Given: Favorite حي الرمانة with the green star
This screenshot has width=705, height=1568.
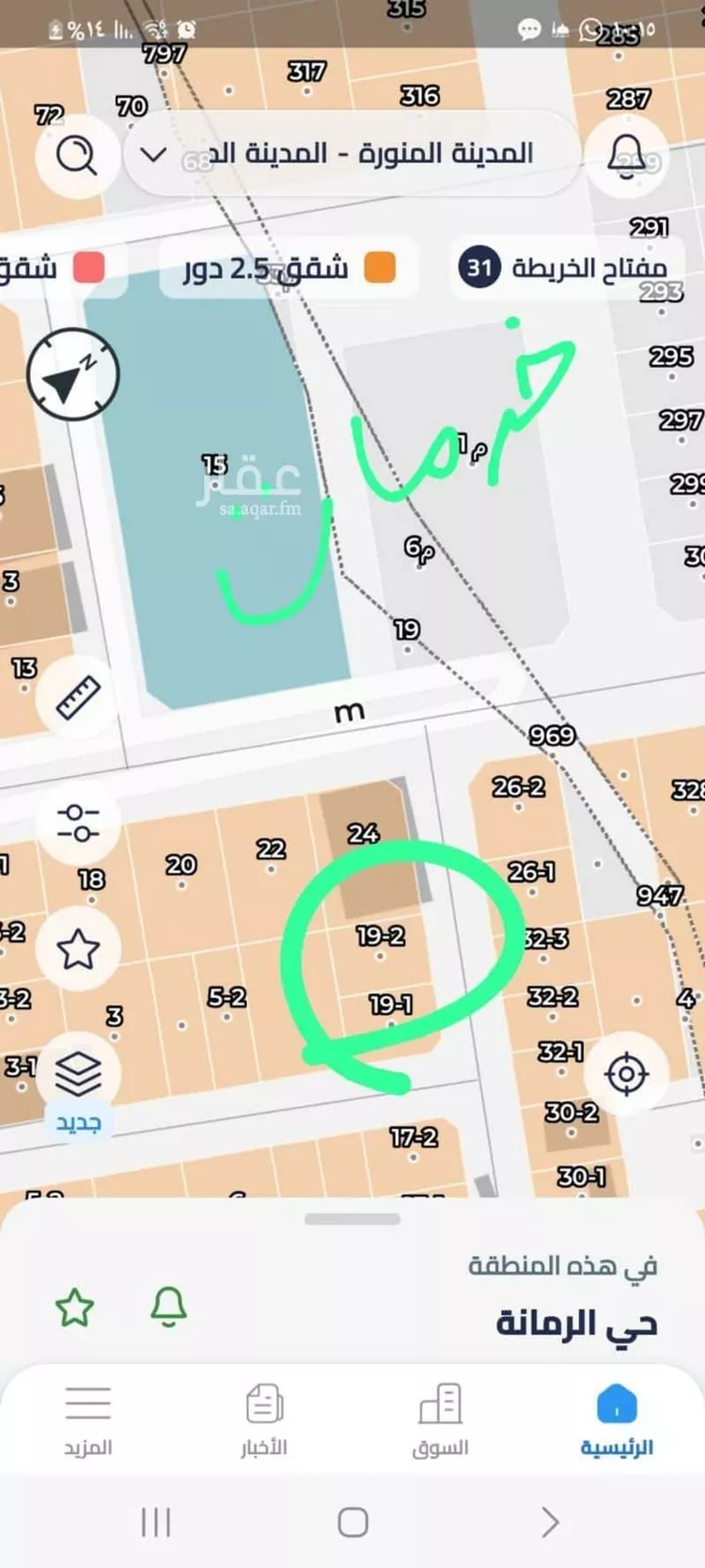Looking at the screenshot, I should 75,1307.
